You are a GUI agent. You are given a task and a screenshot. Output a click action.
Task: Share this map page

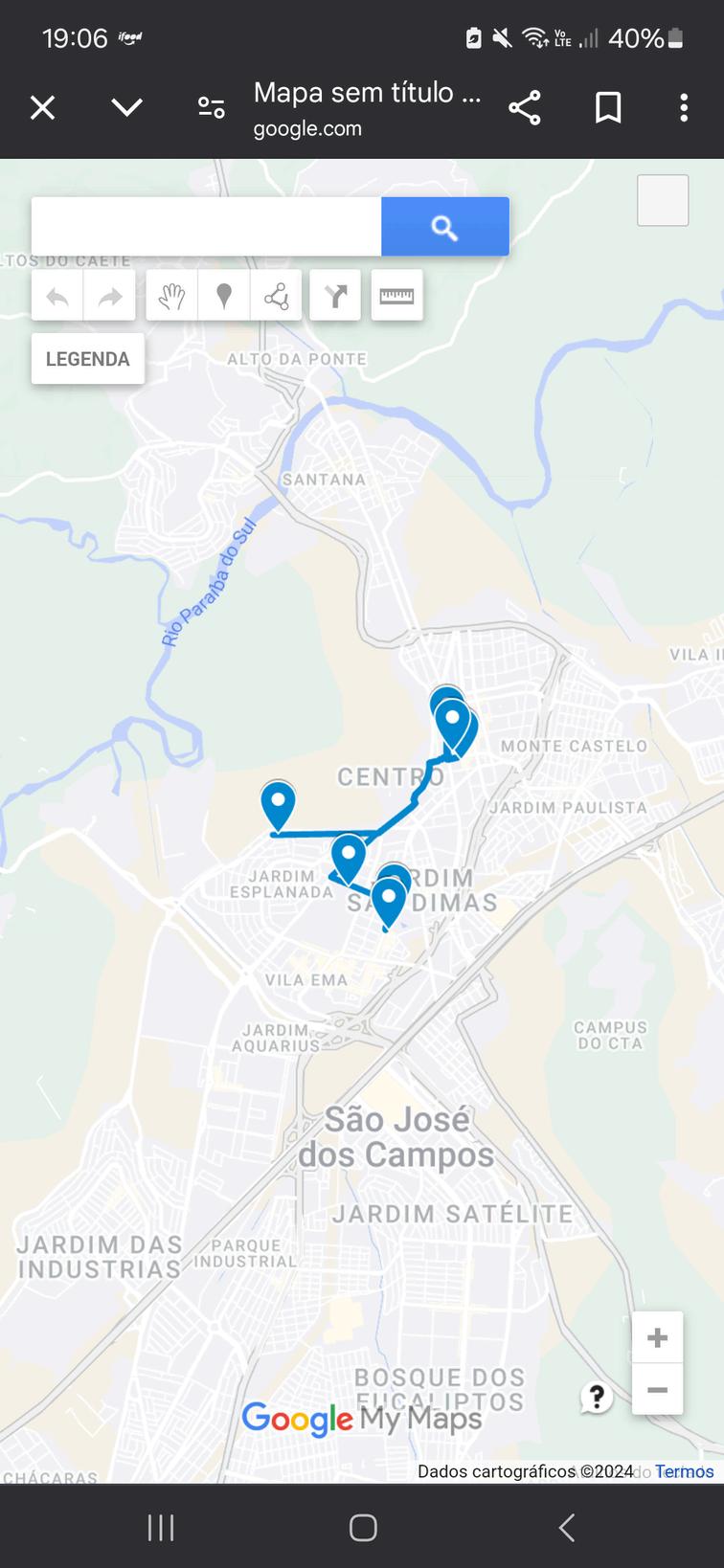point(525,108)
